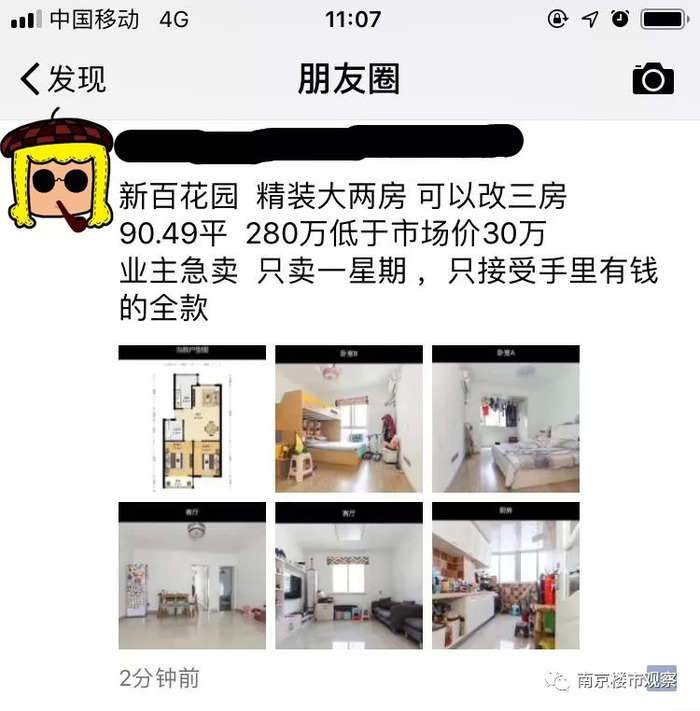This screenshot has height=711, width=700.
Task: Open the dining area living room photo
Action: coord(192,575)
